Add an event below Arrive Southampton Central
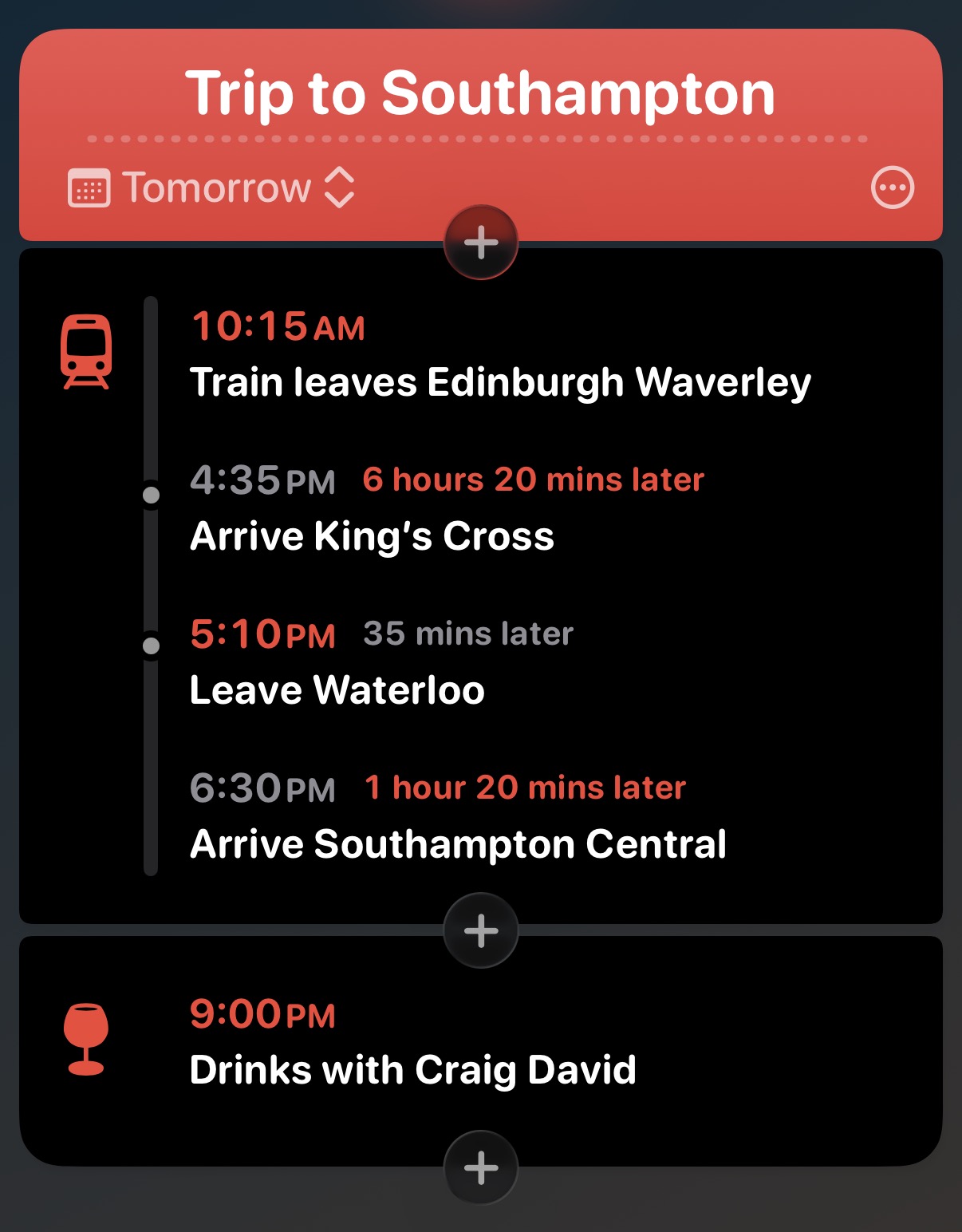The image size is (962, 1232). pos(481,930)
